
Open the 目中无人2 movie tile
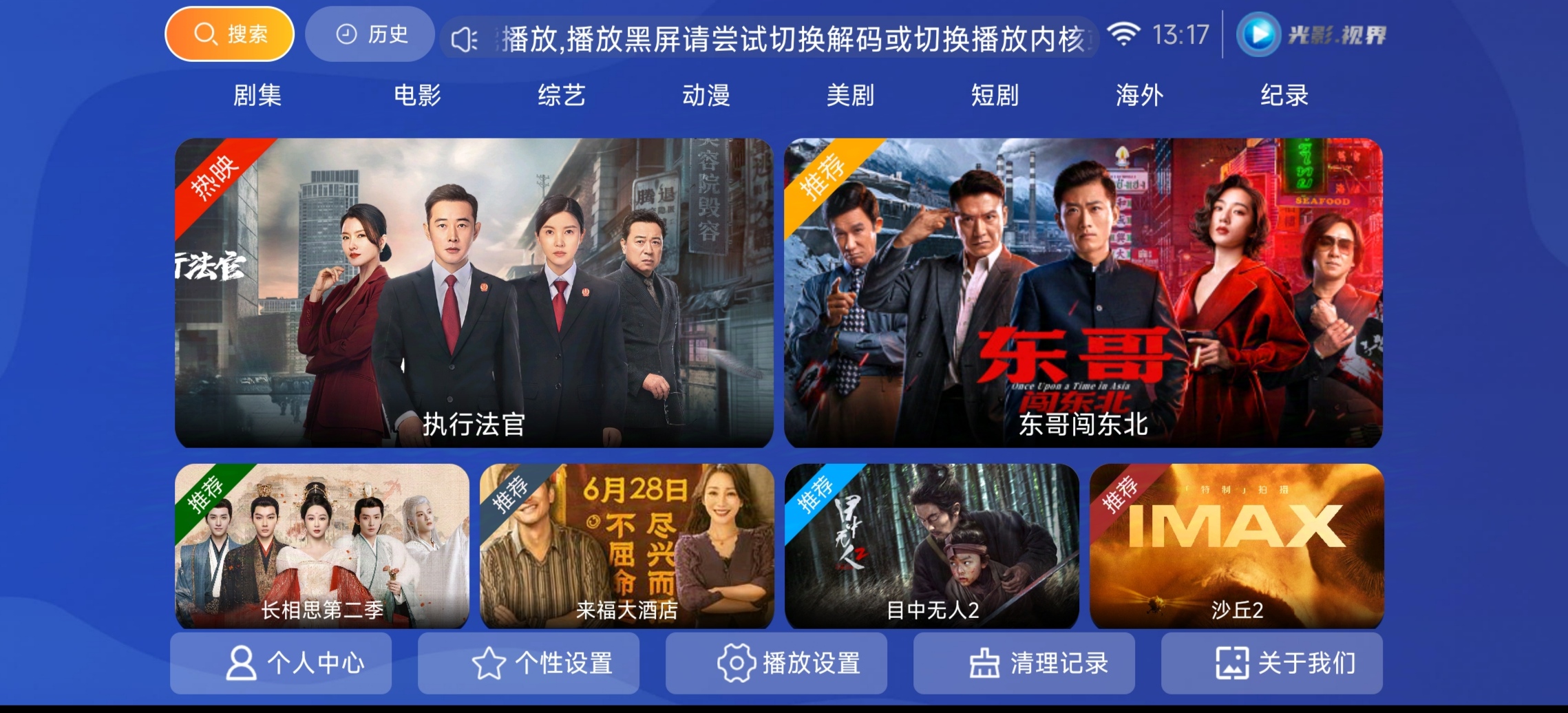[932, 545]
